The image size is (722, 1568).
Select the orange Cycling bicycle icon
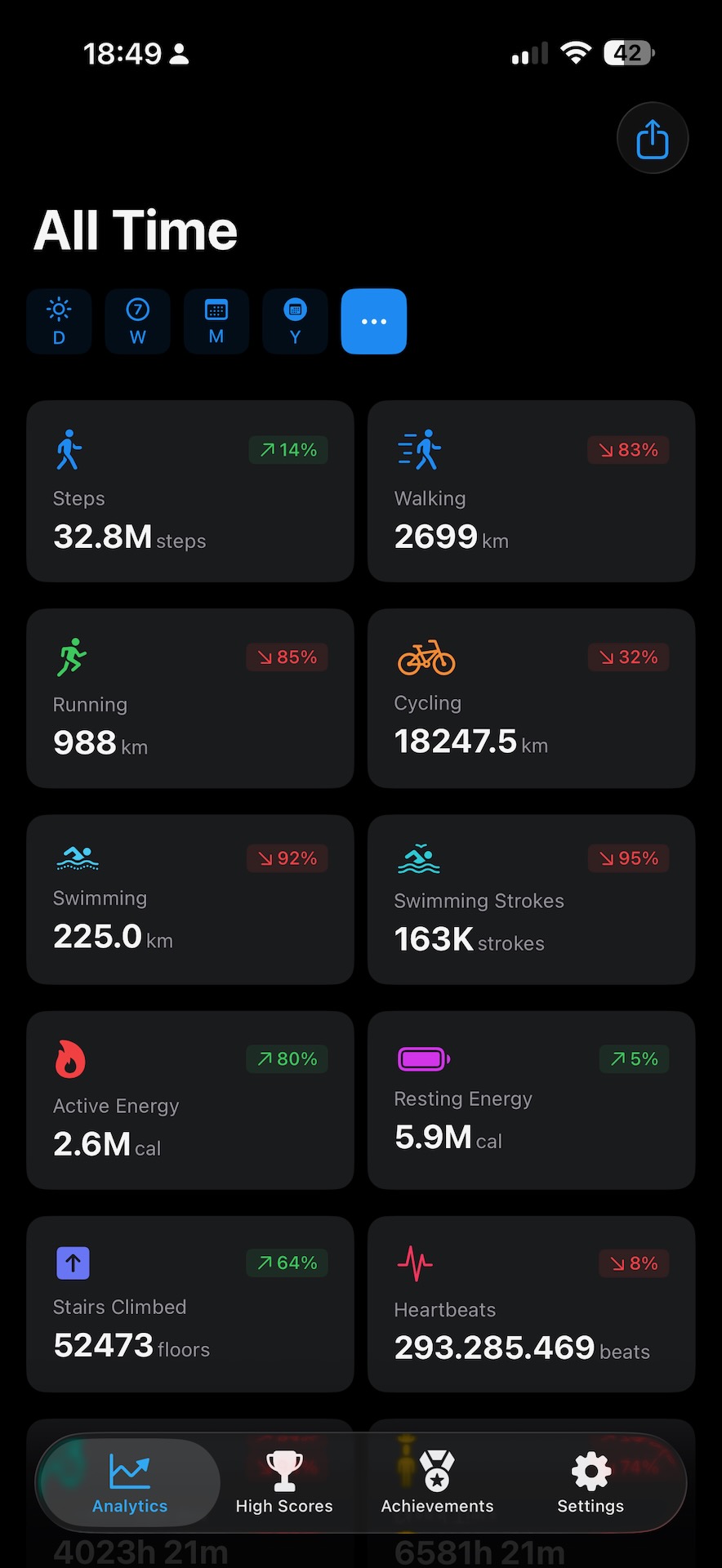(x=426, y=657)
